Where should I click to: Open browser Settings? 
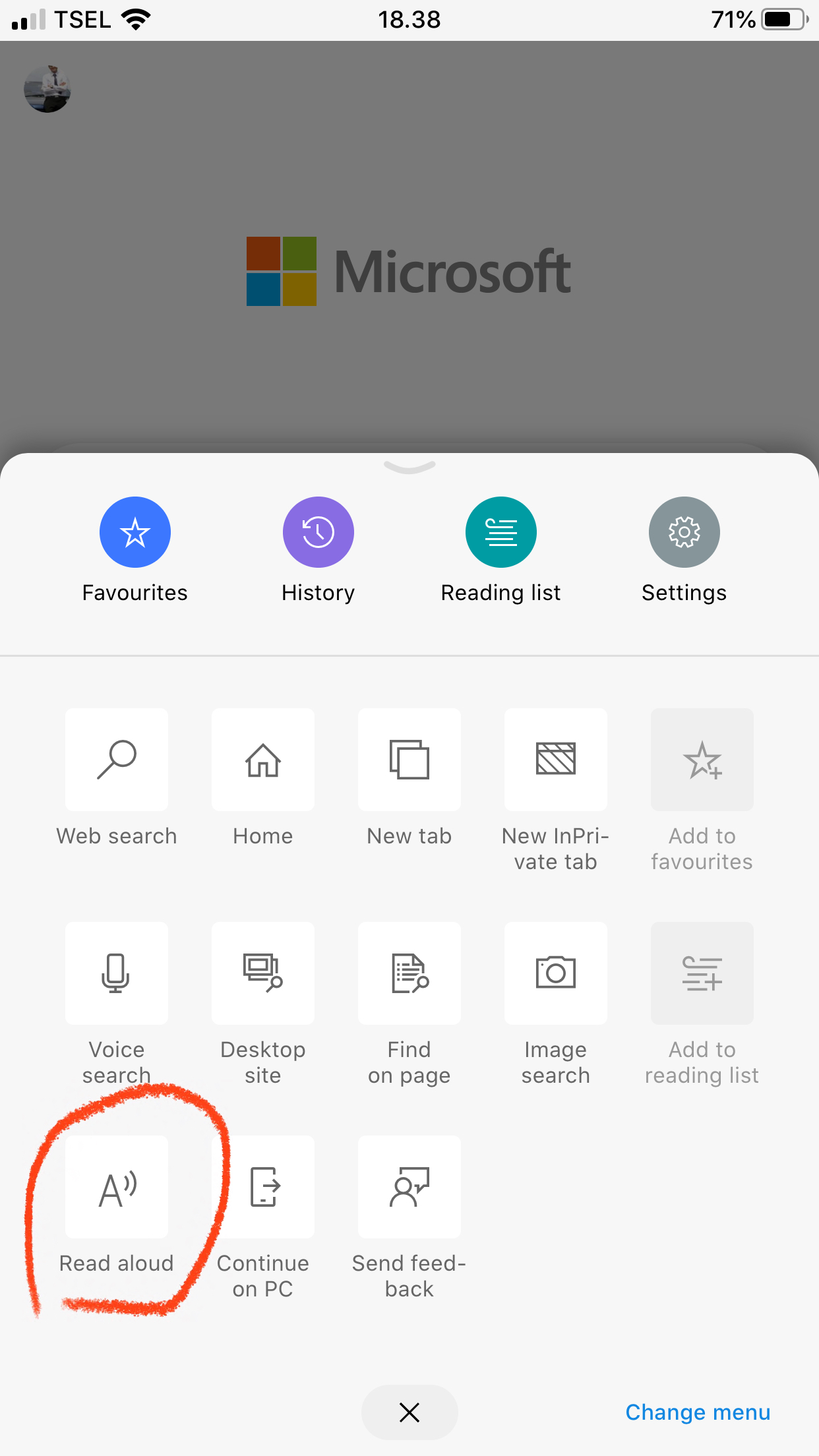click(x=684, y=532)
